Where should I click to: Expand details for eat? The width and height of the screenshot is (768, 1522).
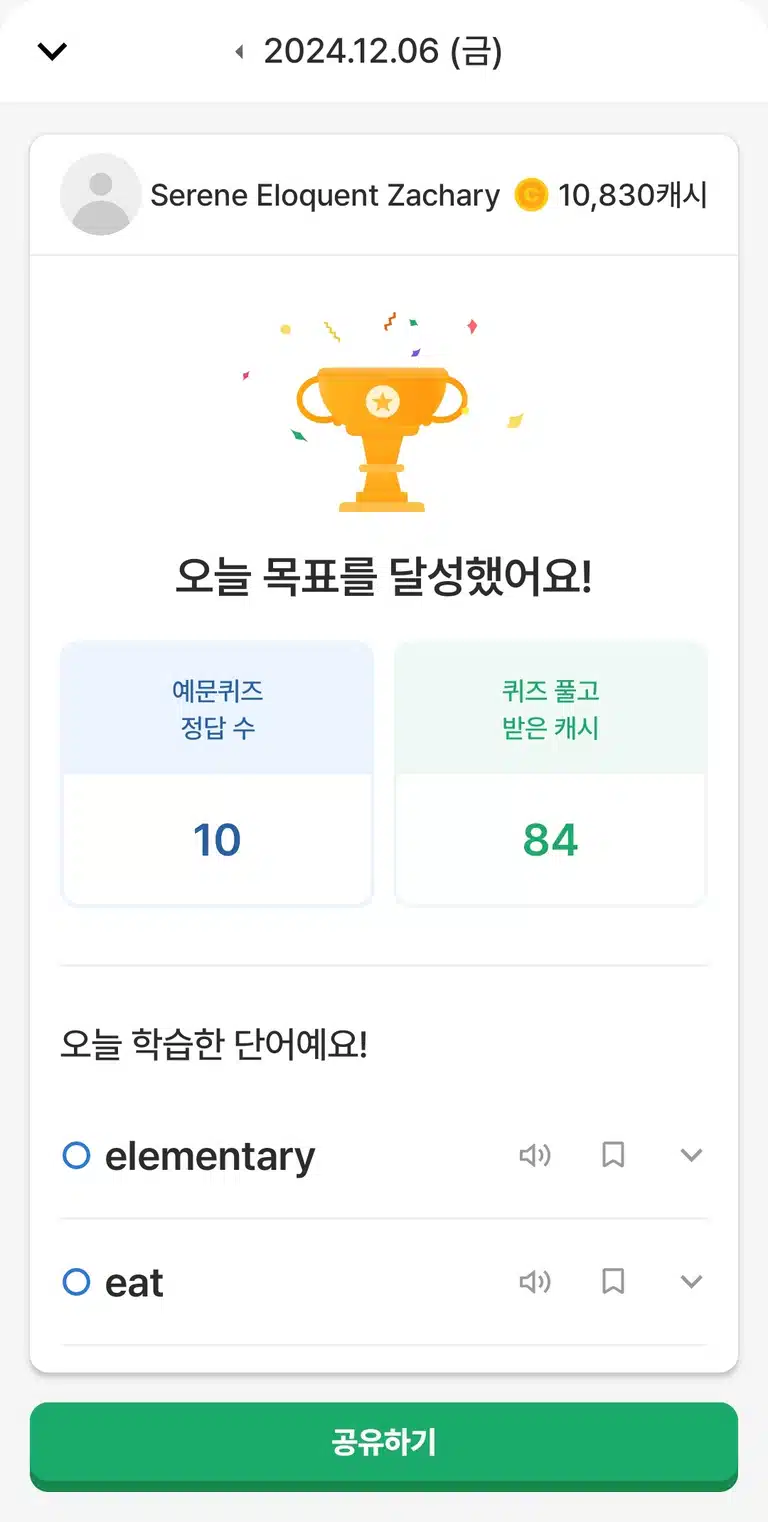tap(691, 1282)
